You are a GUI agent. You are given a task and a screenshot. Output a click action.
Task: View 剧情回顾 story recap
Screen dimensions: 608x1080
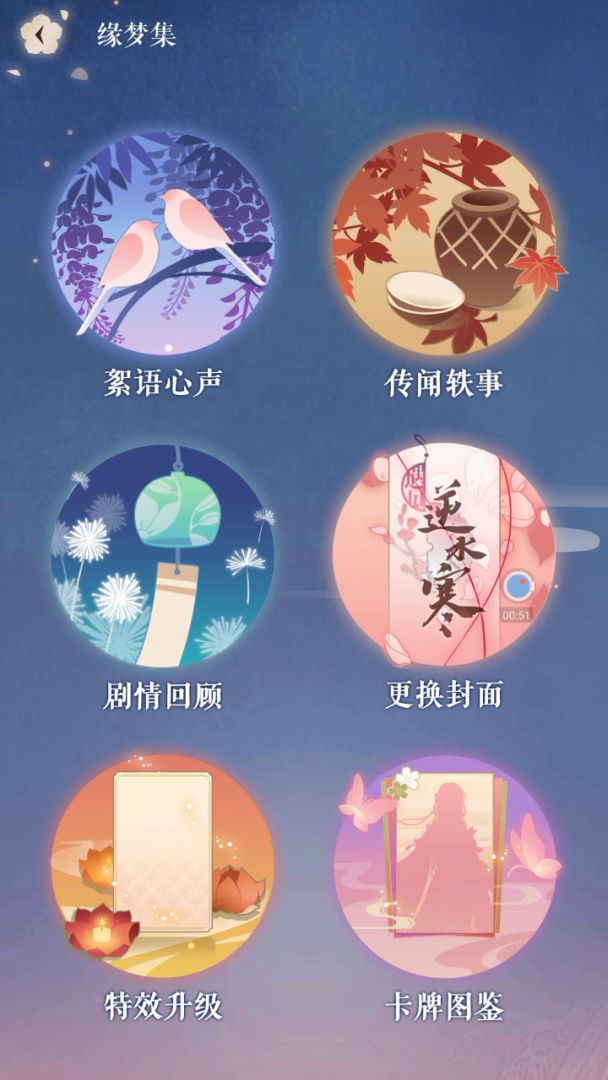(x=163, y=556)
